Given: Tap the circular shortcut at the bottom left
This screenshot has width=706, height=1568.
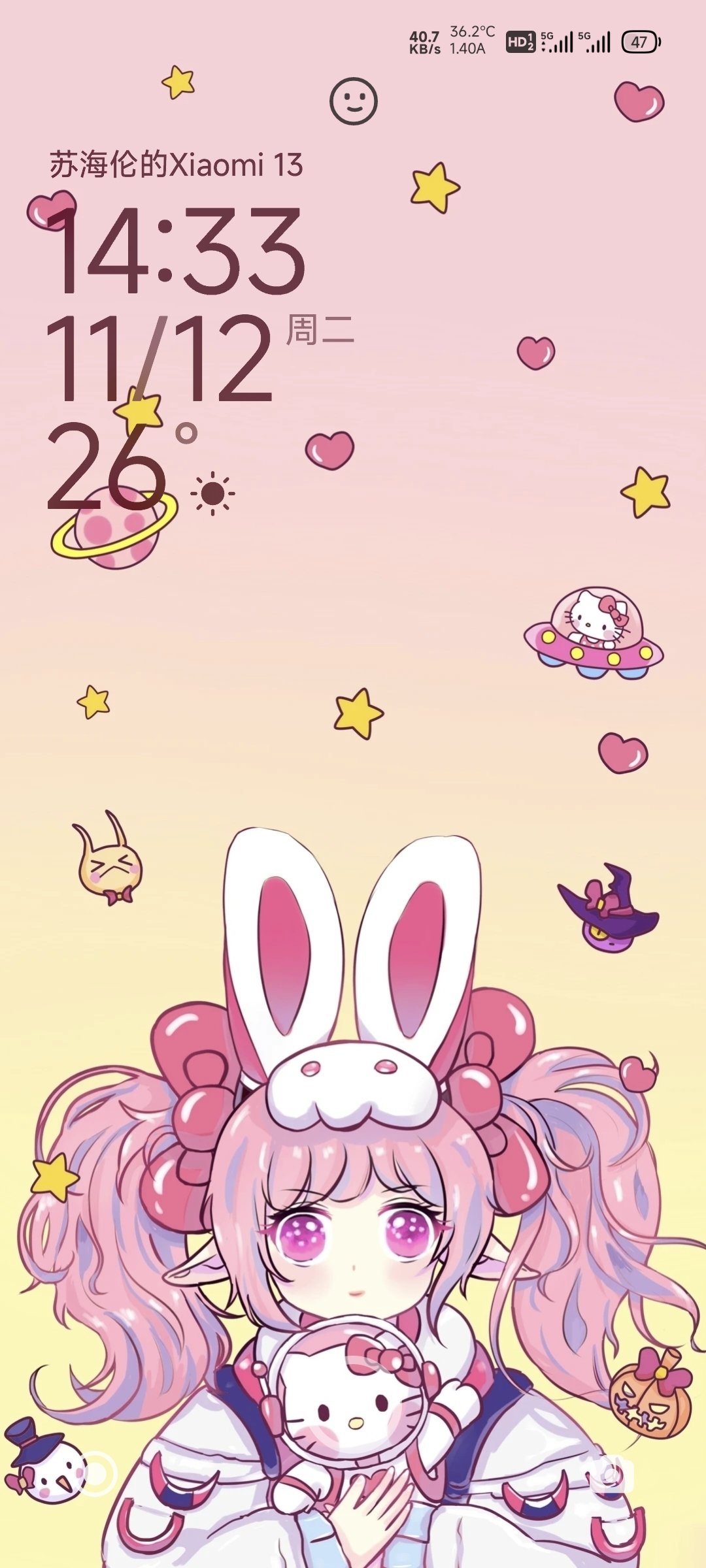Looking at the screenshot, I should click(x=96, y=1475).
